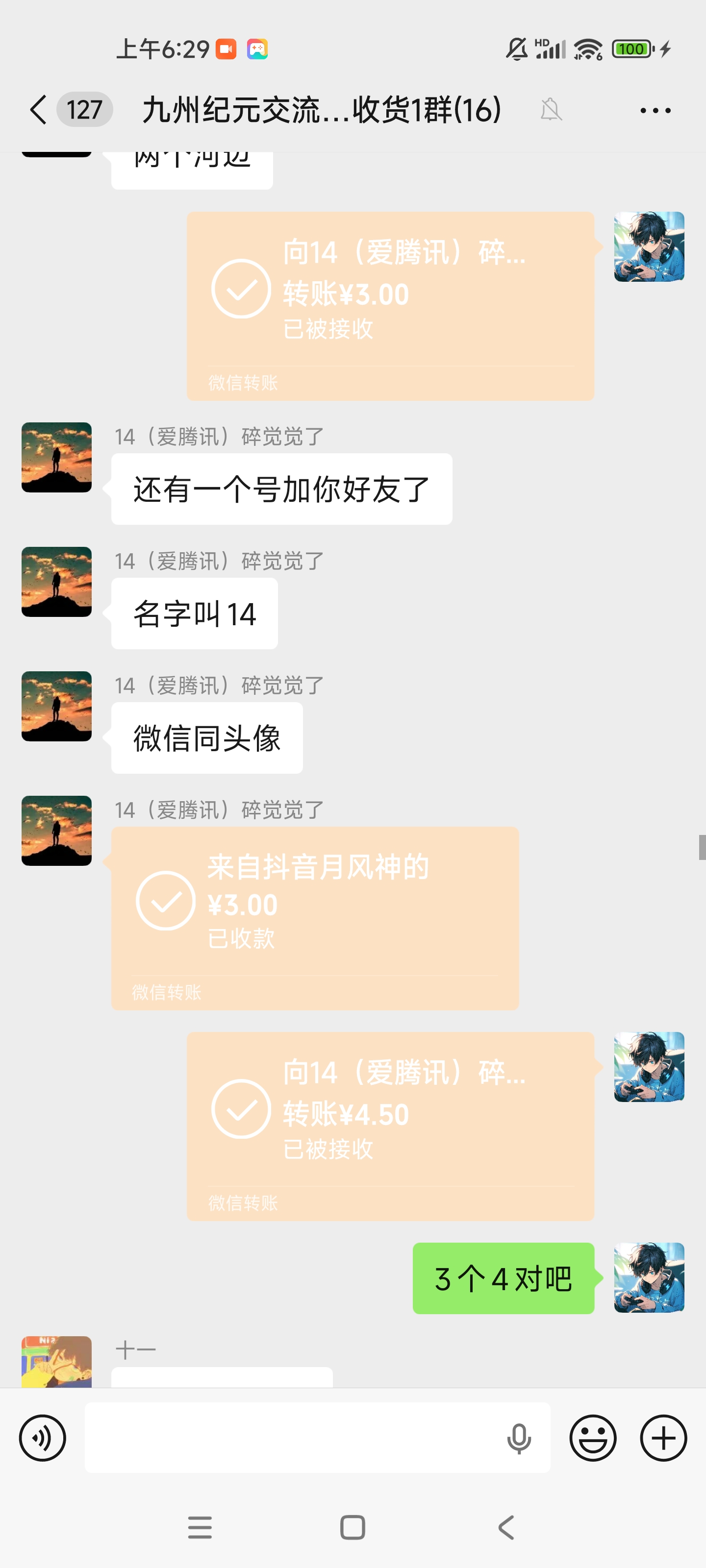The height and width of the screenshot is (1568, 706).
Task: Tap the message text field
Action: [292, 1438]
